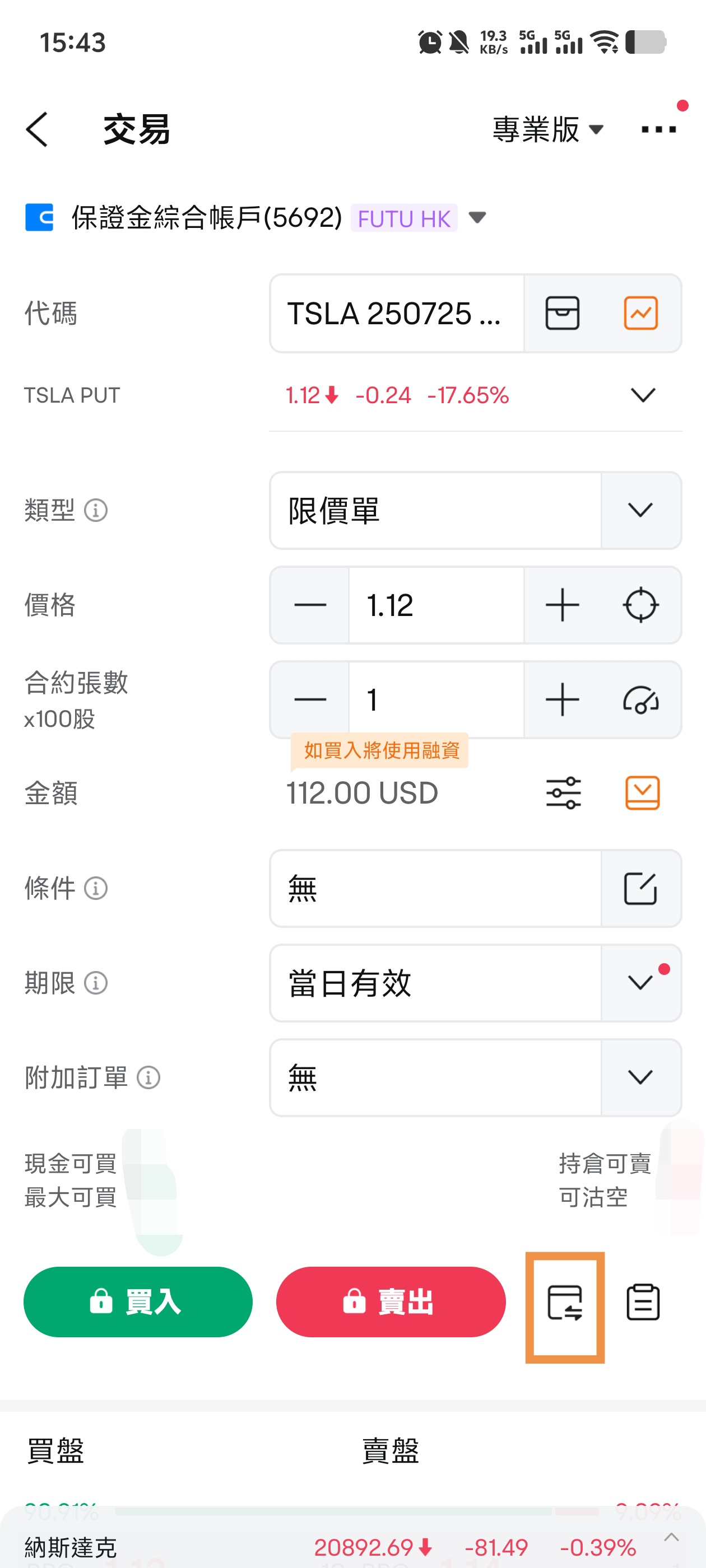
Task: Go back from the 交易 screen
Action: click(x=37, y=129)
